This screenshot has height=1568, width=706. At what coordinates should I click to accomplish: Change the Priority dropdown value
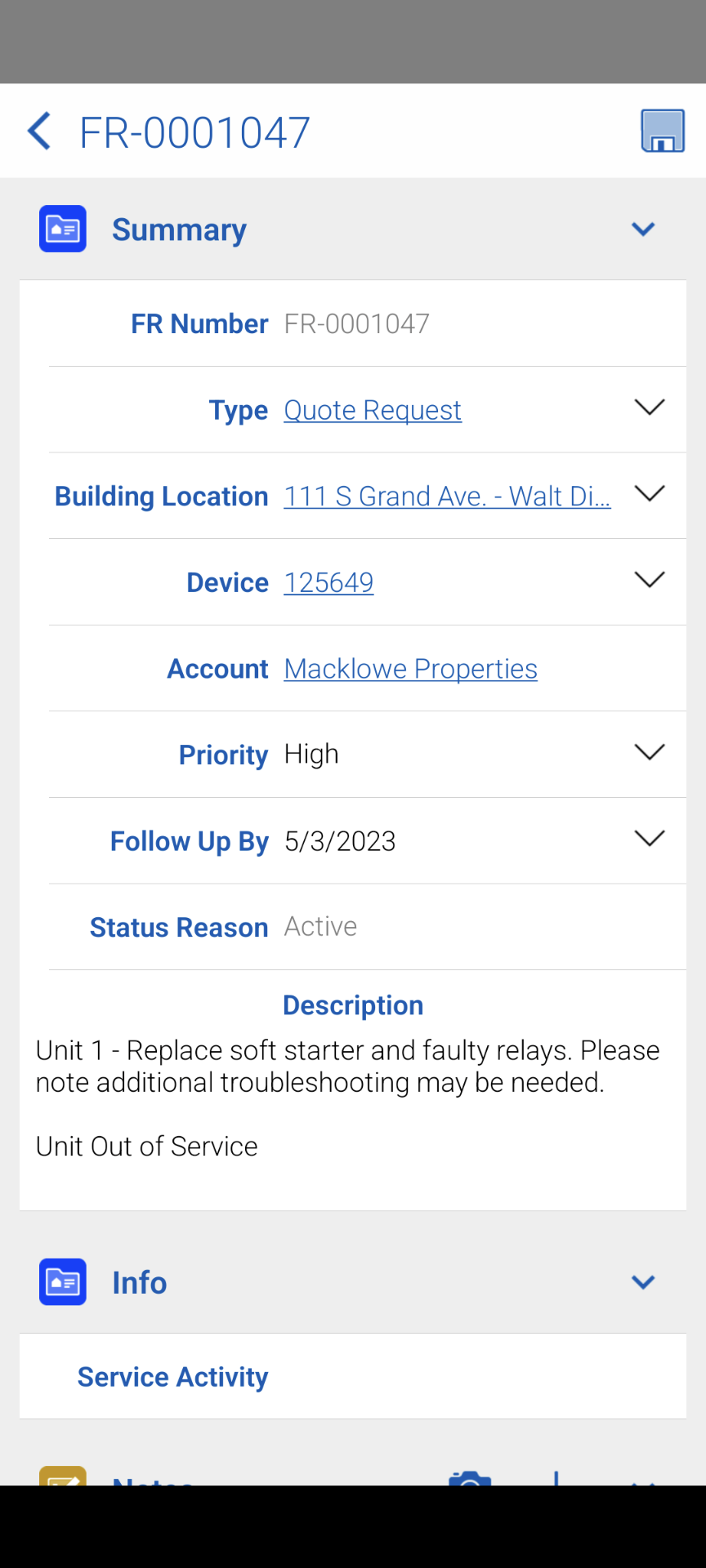[649, 753]
